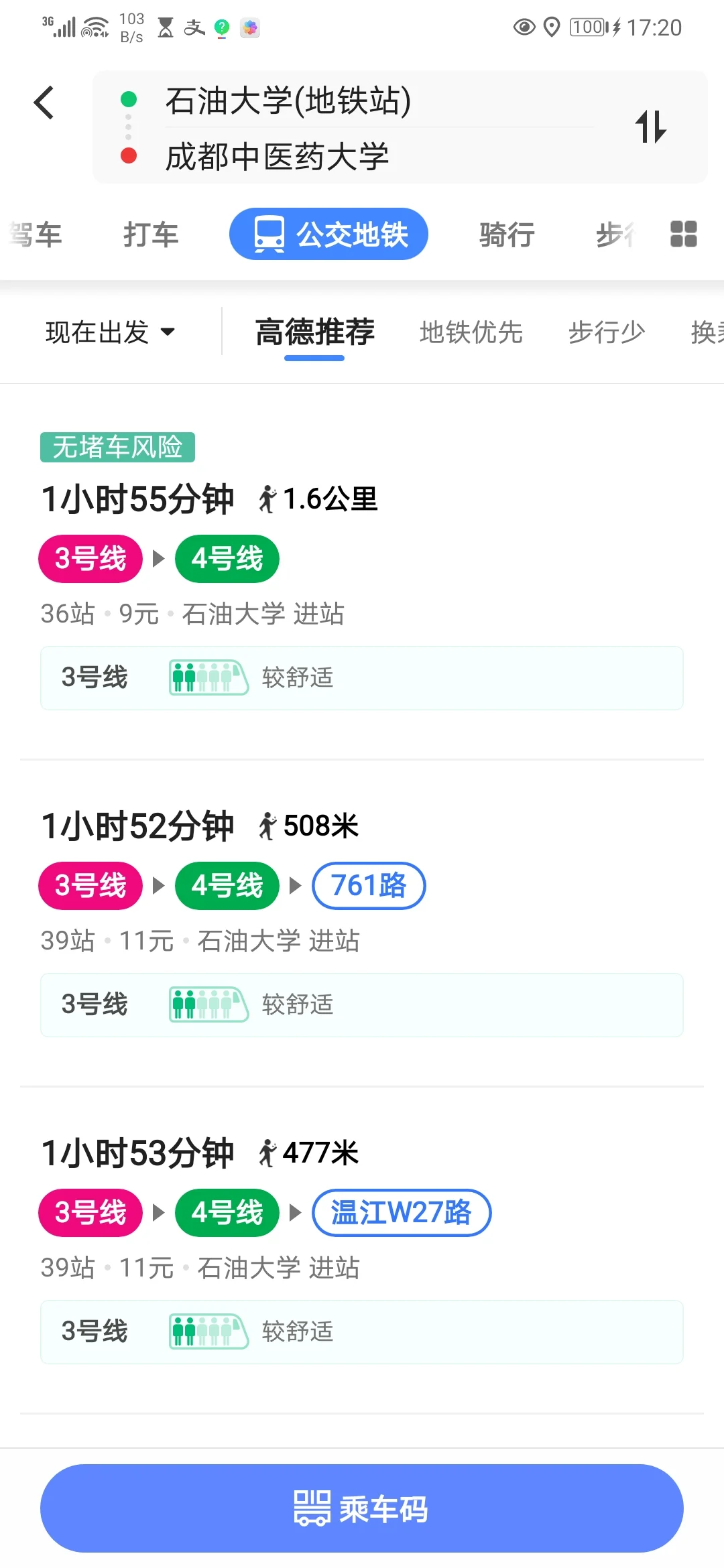
Task: Tap the walking icon showing 1.6公里
Action: (267, 497)
